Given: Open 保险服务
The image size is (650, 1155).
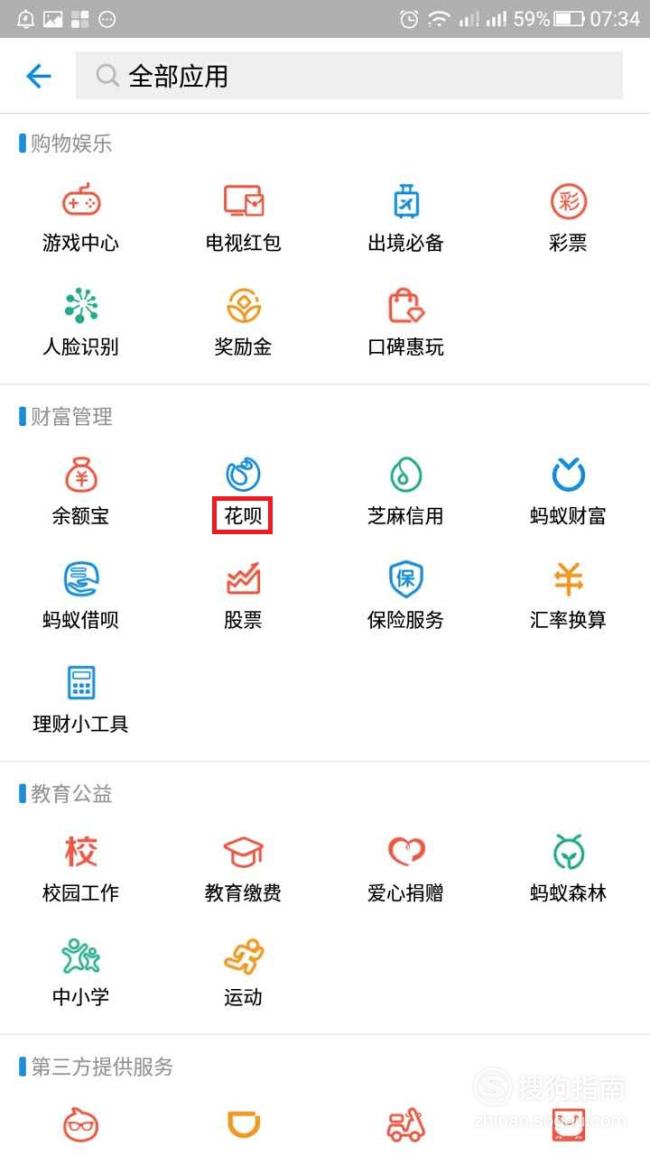Looking at the screenshot, I should click(x=405, y=594).
